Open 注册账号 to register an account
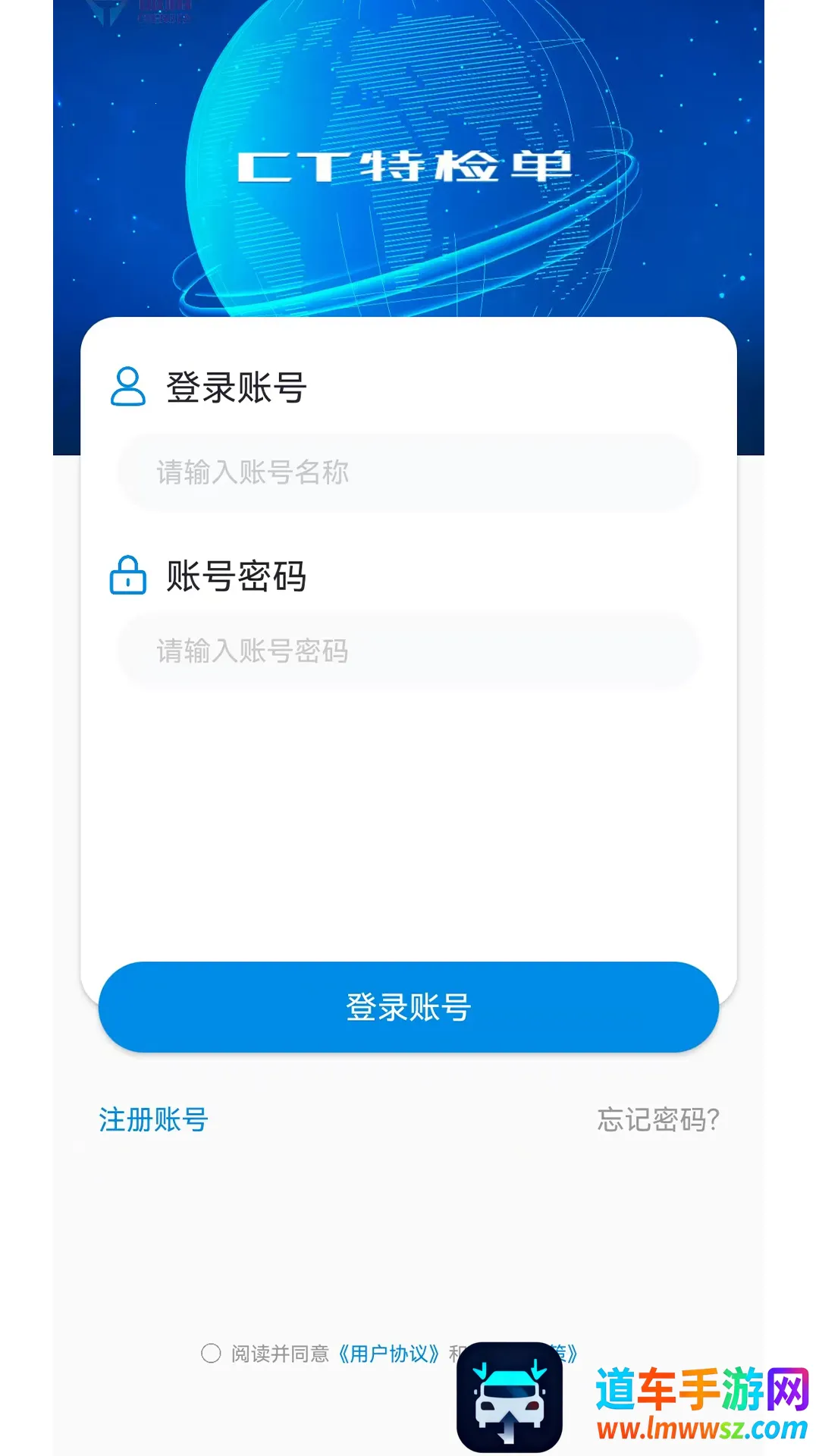Image resolution: width=819 pixels, height=1456 pixels. coord(153,1119)
